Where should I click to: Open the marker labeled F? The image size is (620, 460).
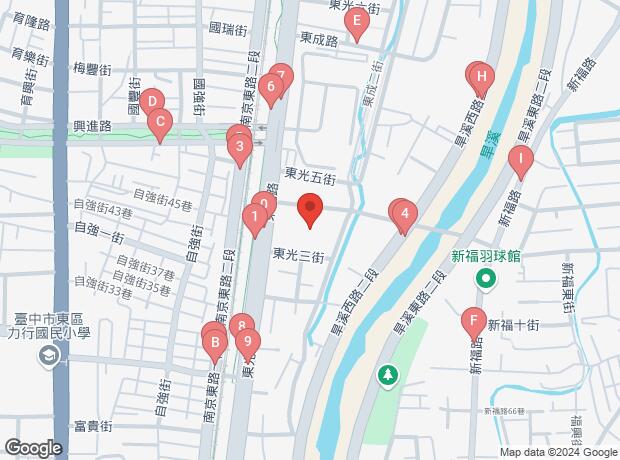(472, 323)
